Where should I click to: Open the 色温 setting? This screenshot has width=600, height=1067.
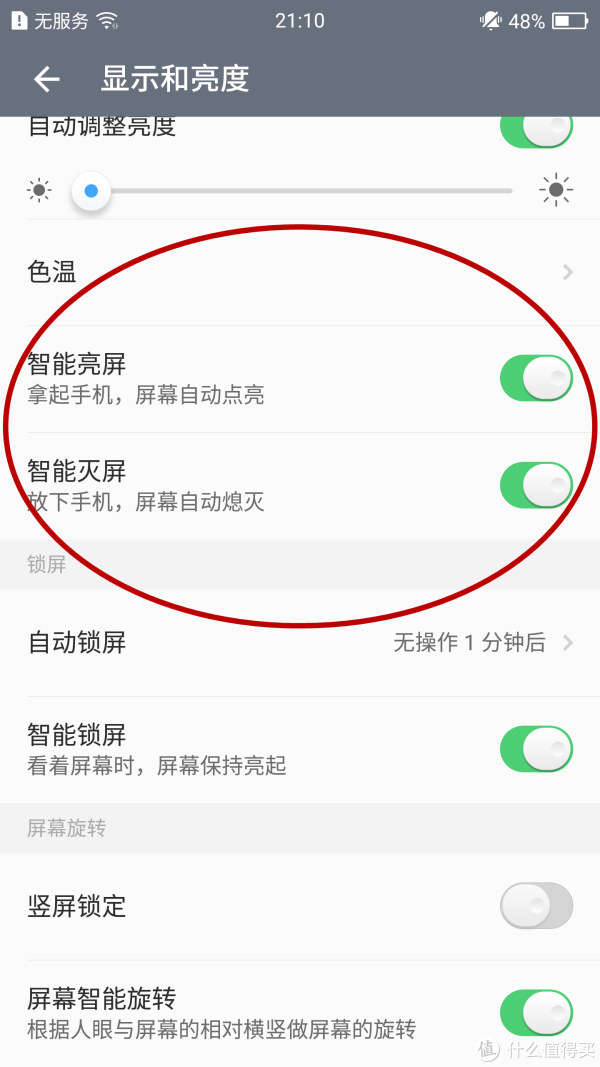pyautogui.click(x=300, y=272)
